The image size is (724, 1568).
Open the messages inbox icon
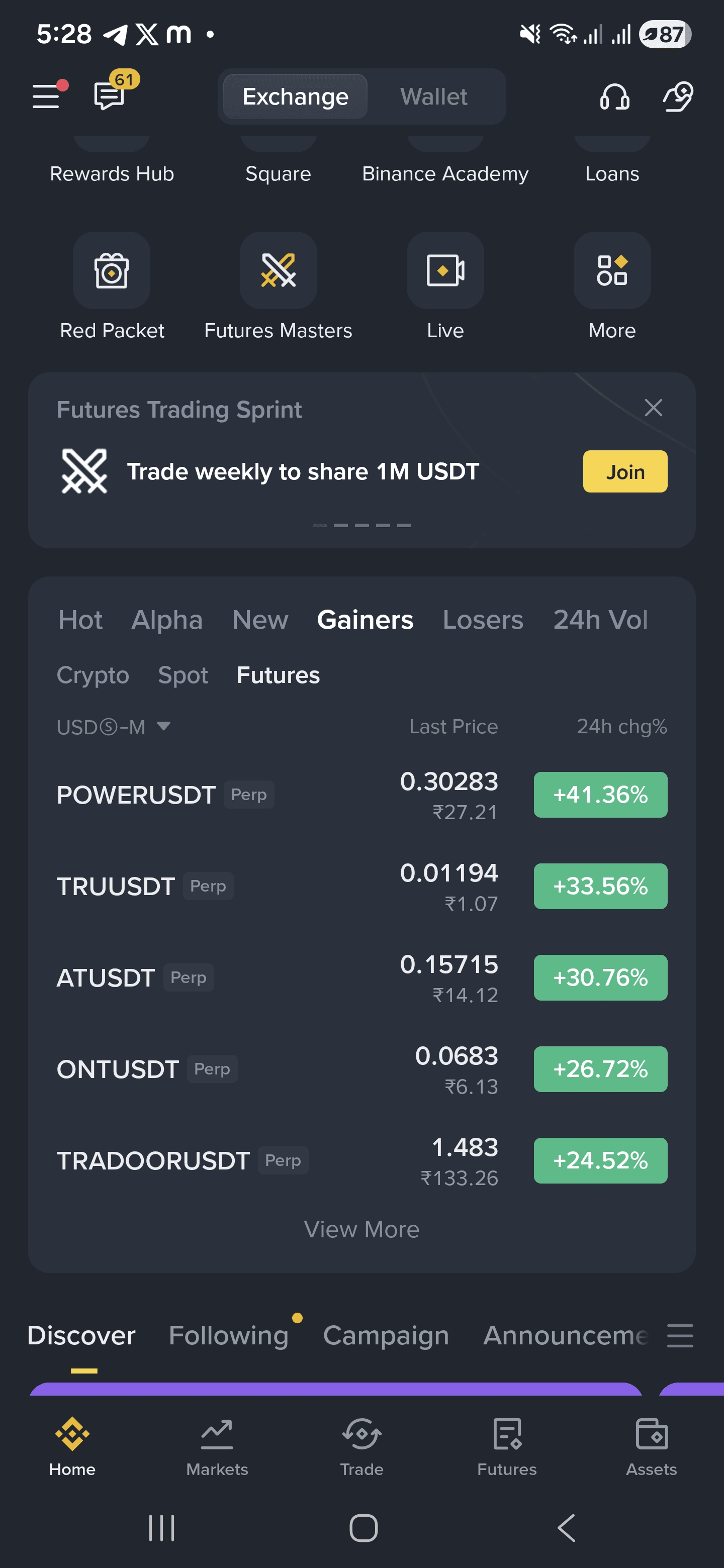110,96
